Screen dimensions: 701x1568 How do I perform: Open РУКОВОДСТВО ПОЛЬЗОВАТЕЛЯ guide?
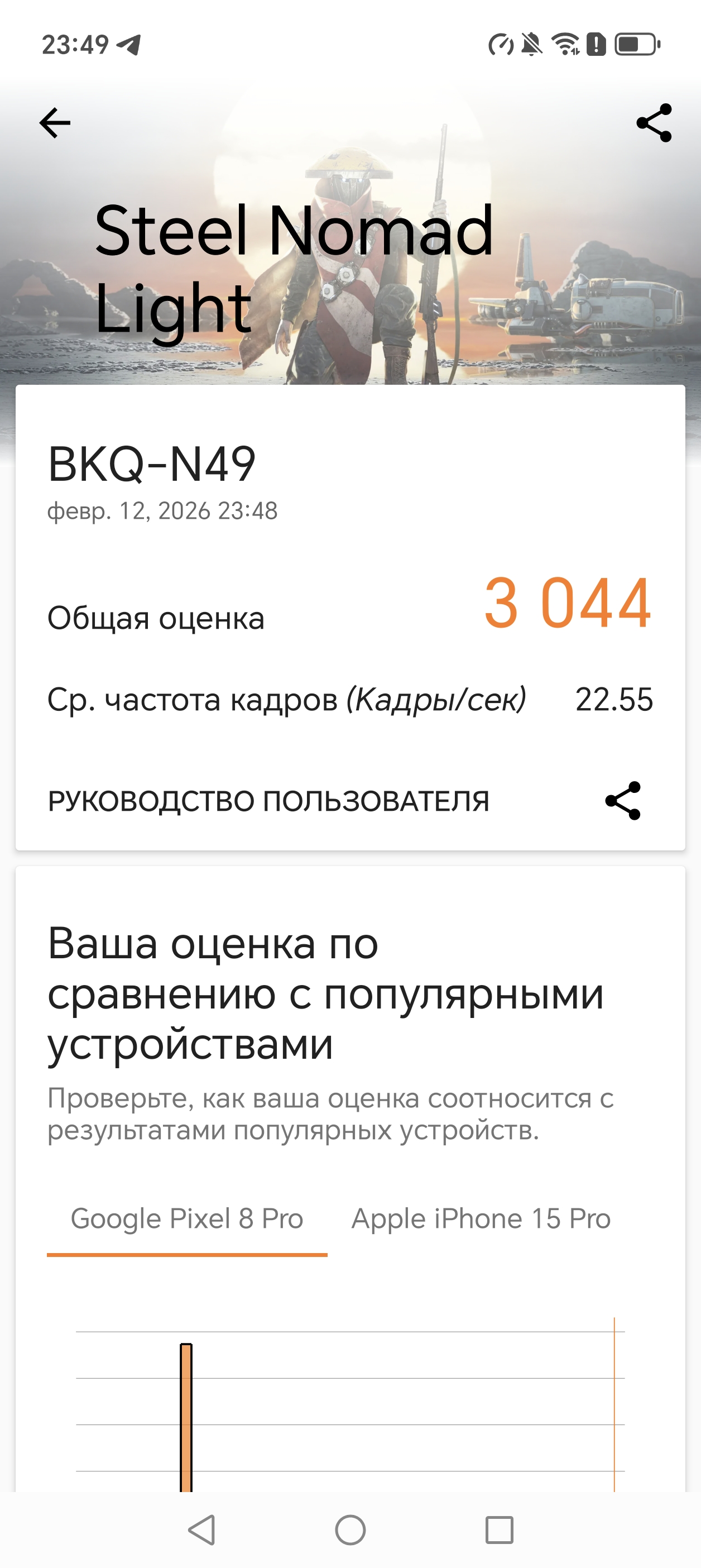[268, 801]
